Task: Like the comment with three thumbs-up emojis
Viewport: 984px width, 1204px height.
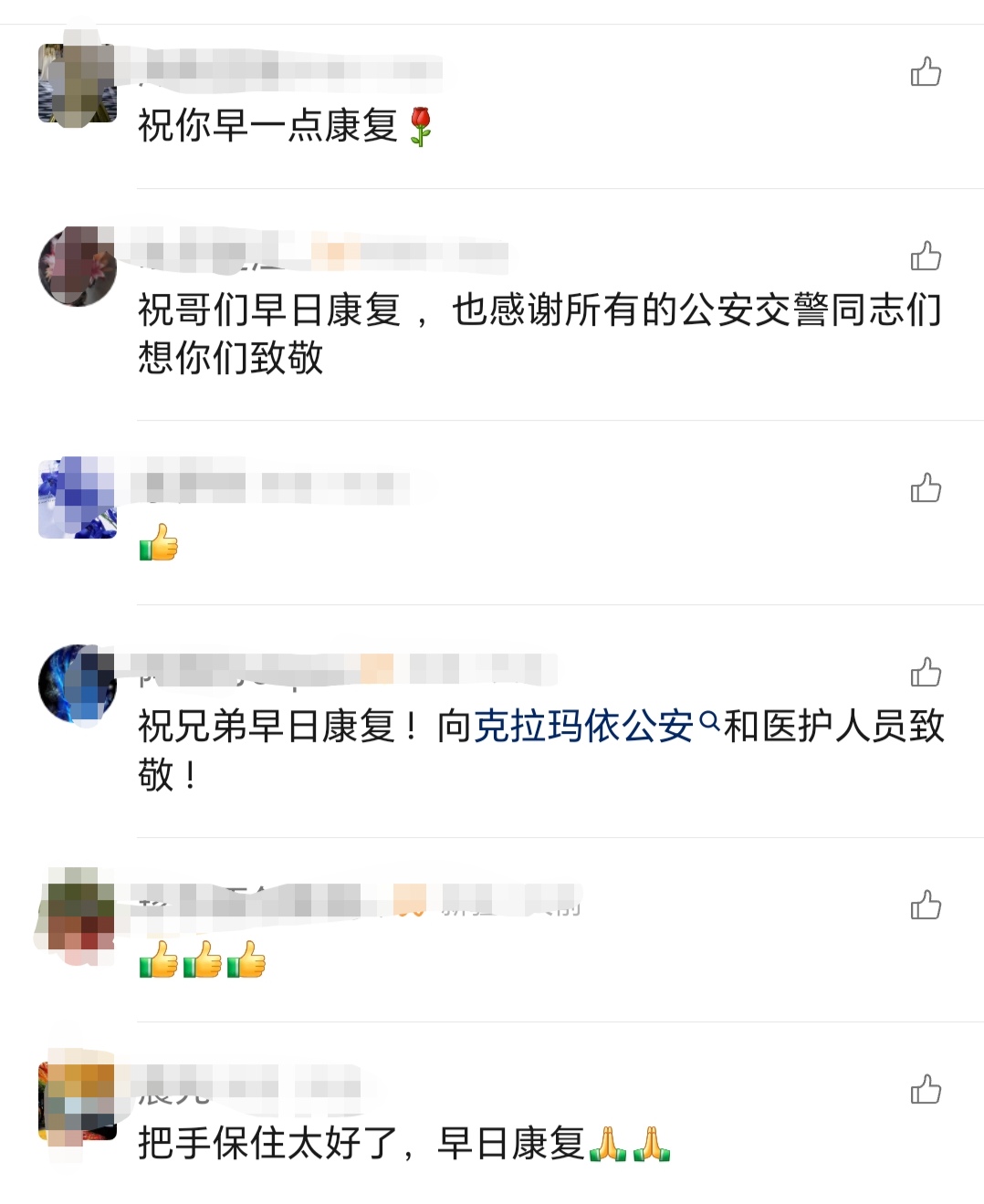Action: (925, 905)
